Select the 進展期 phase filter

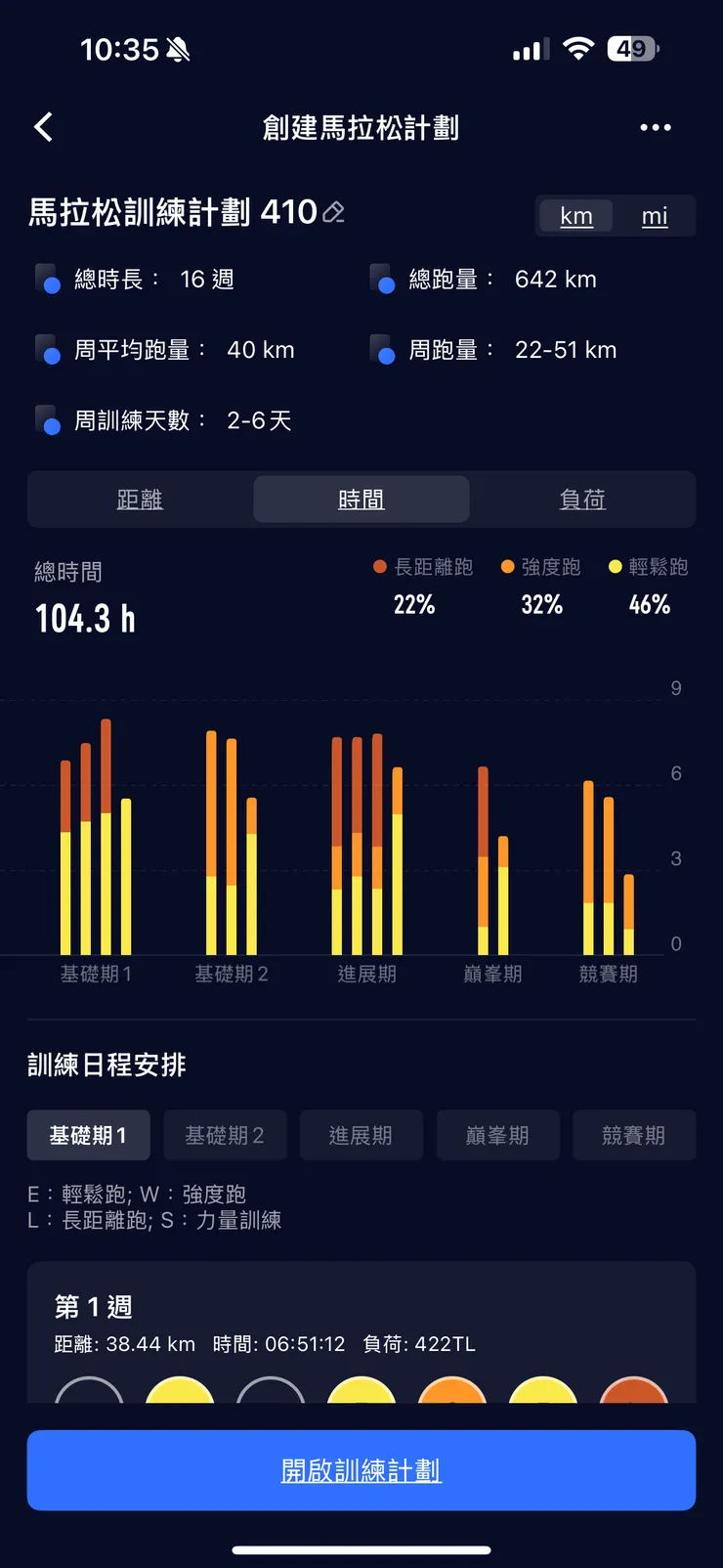(361, 1135)
